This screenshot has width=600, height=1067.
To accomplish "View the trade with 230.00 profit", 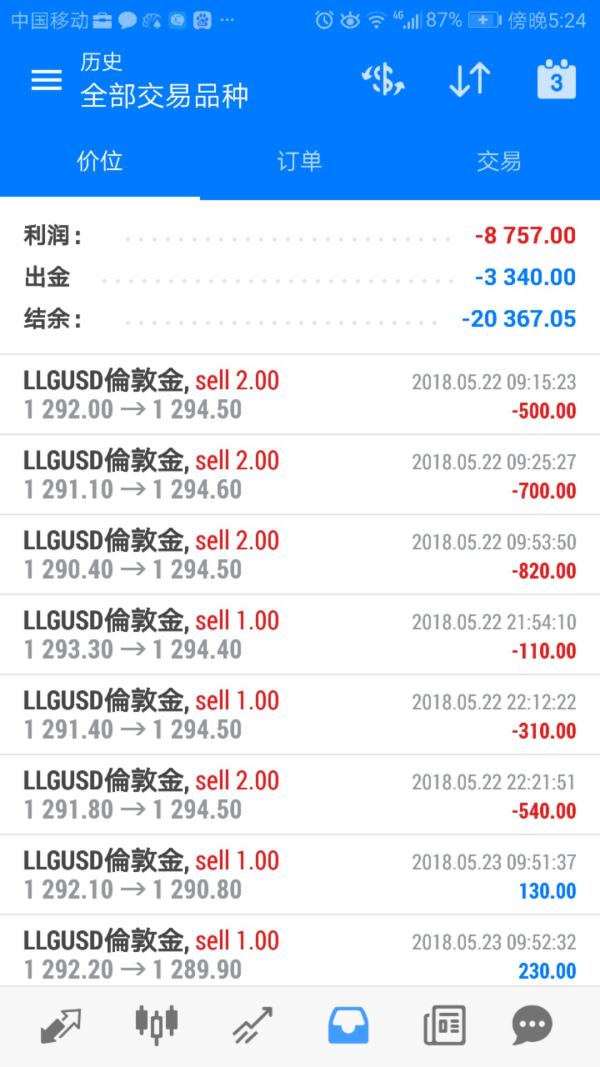I will (300, 953).
